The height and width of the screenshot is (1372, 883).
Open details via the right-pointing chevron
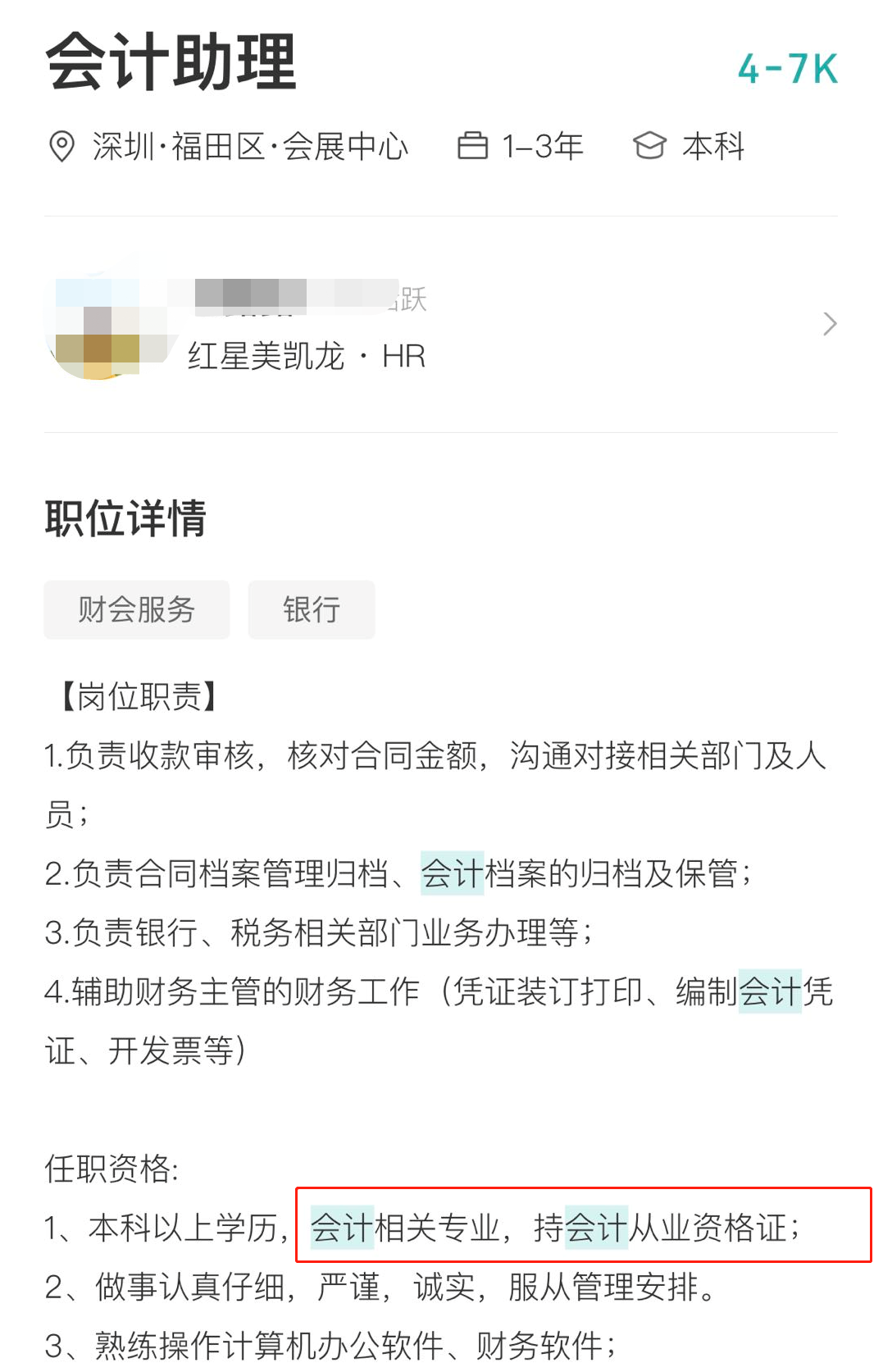[x=831, y=326]
